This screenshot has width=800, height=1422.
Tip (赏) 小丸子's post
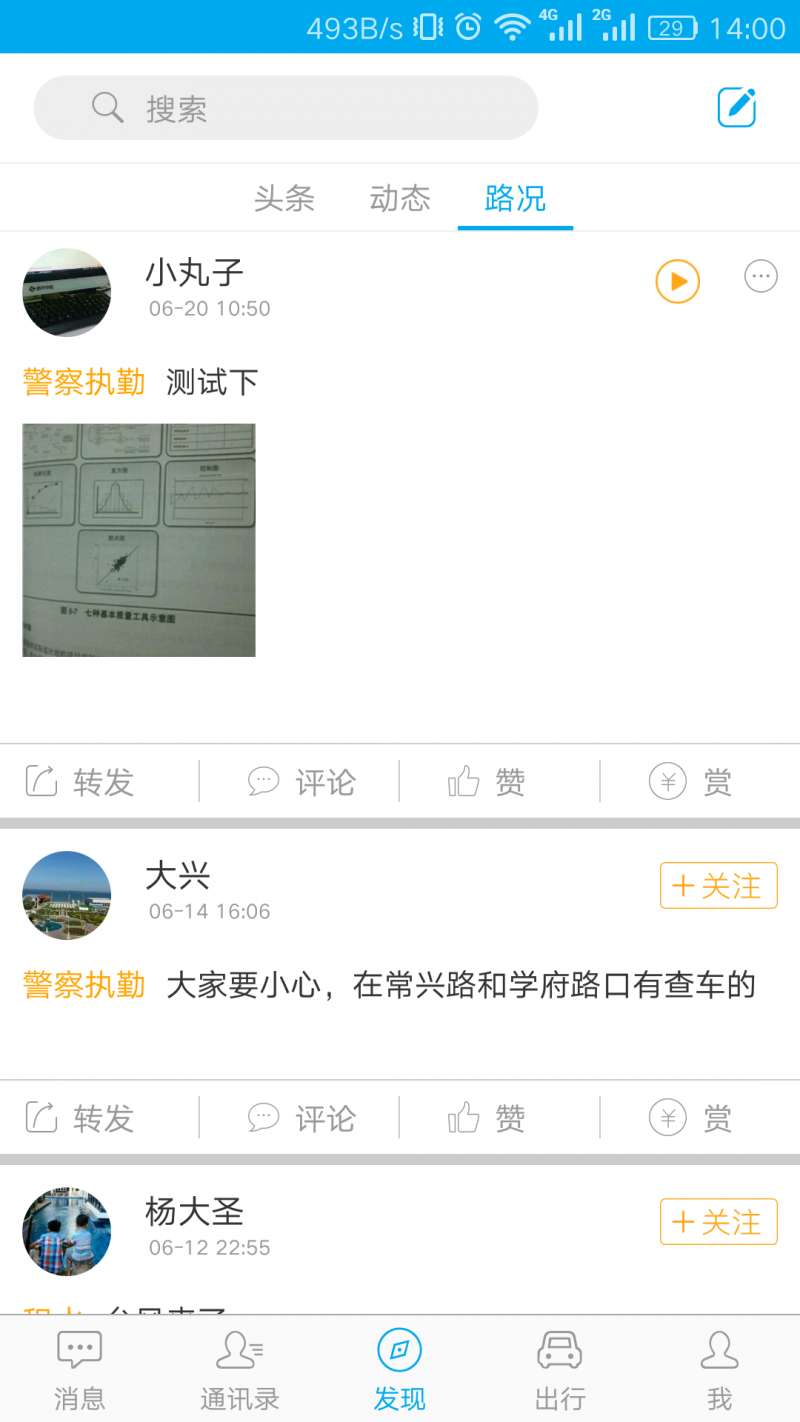tap(691, 782)
